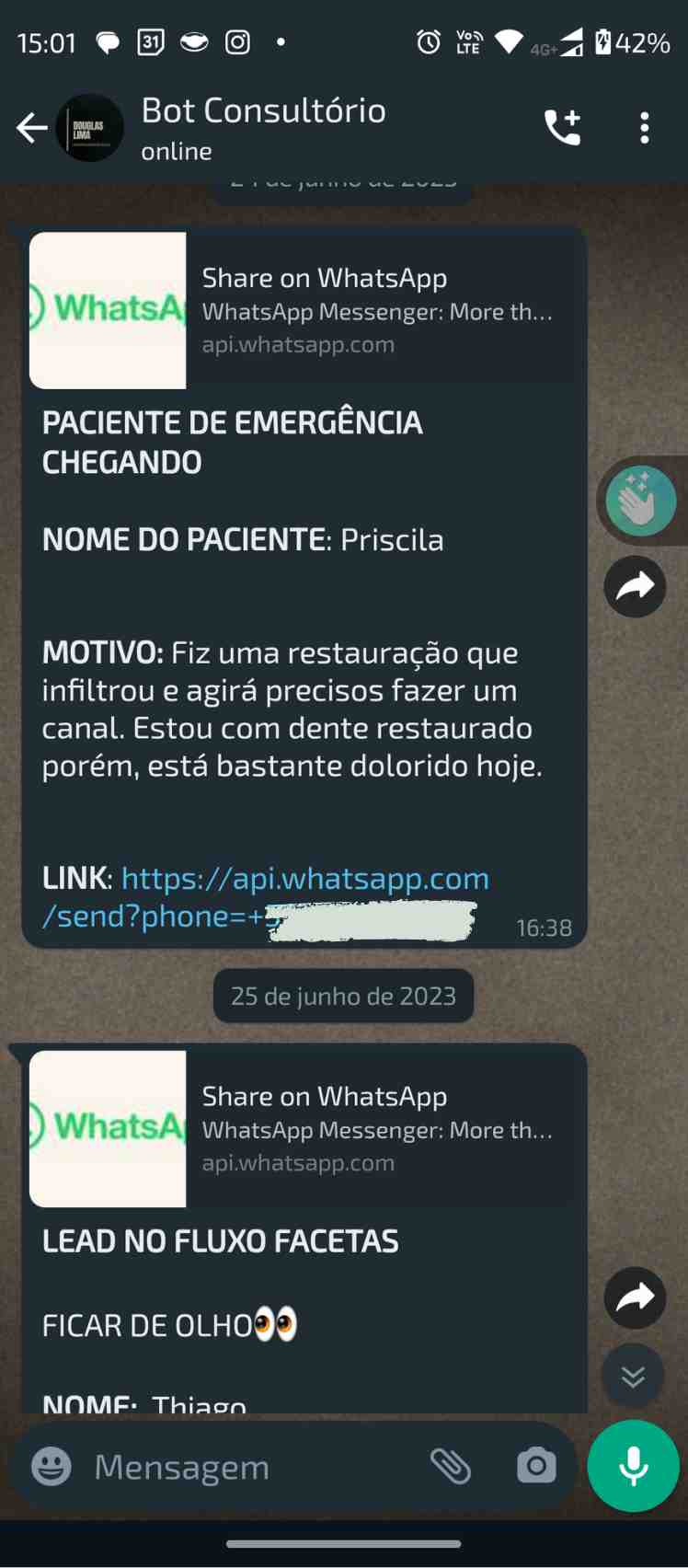Tap the WhatsApp logo thumbnail in the first message
Image resolution: width=688 pixels, height=1568 pixels.
click(108, 310)
